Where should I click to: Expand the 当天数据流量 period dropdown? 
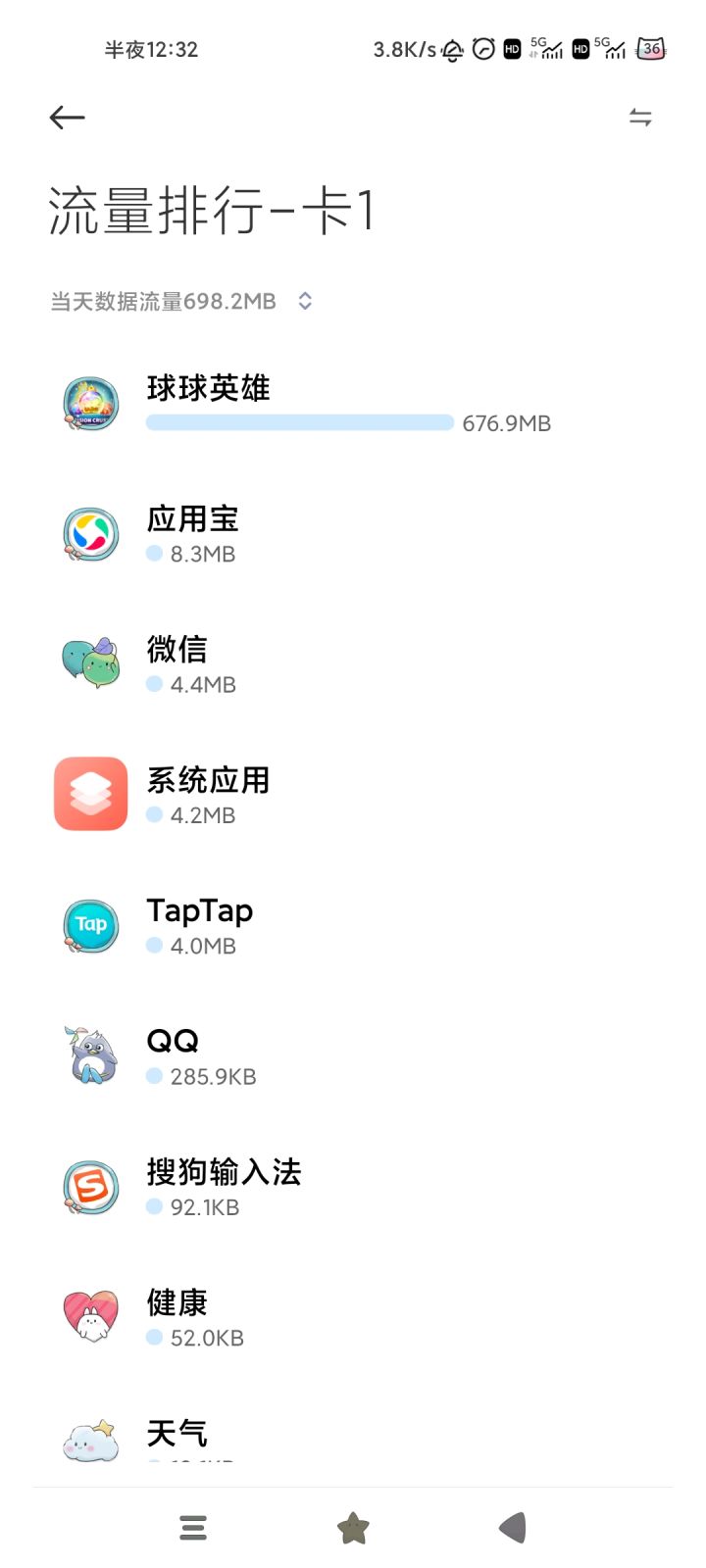click(305, 301)
